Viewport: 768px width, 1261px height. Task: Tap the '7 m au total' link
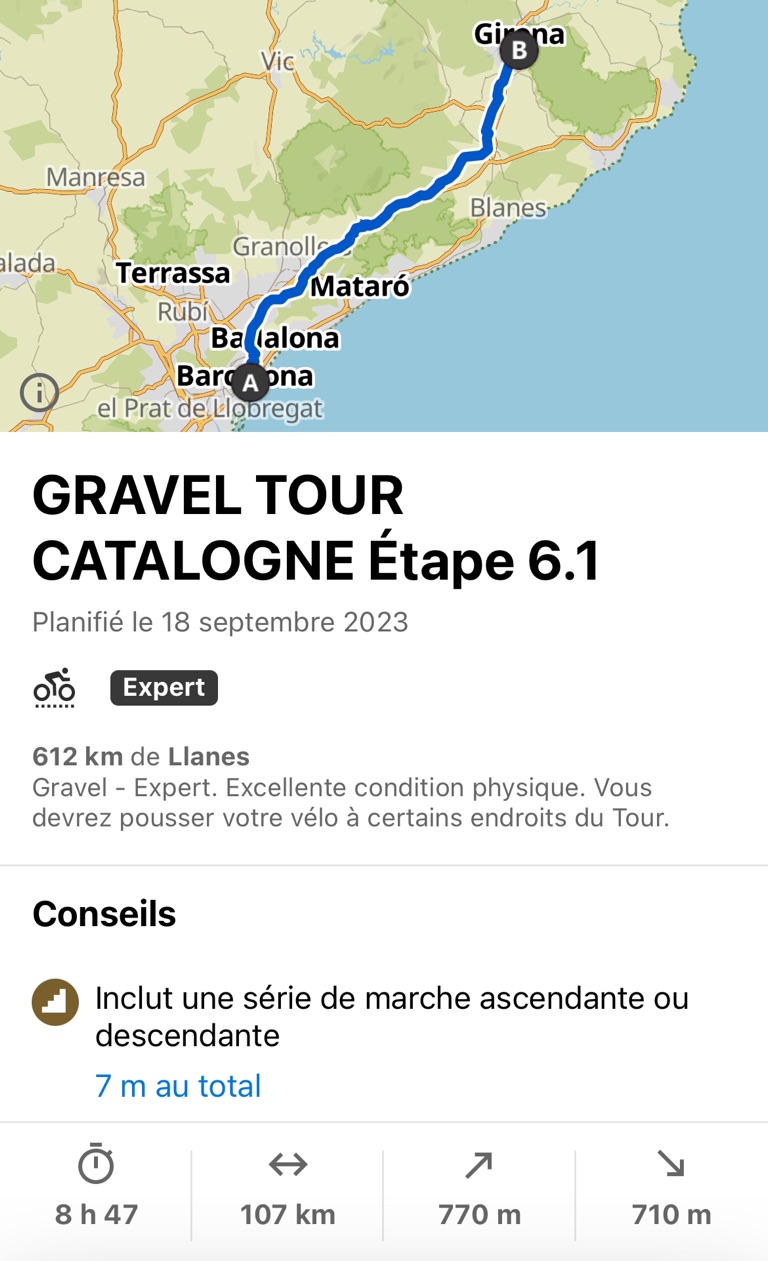(178, 1086)
